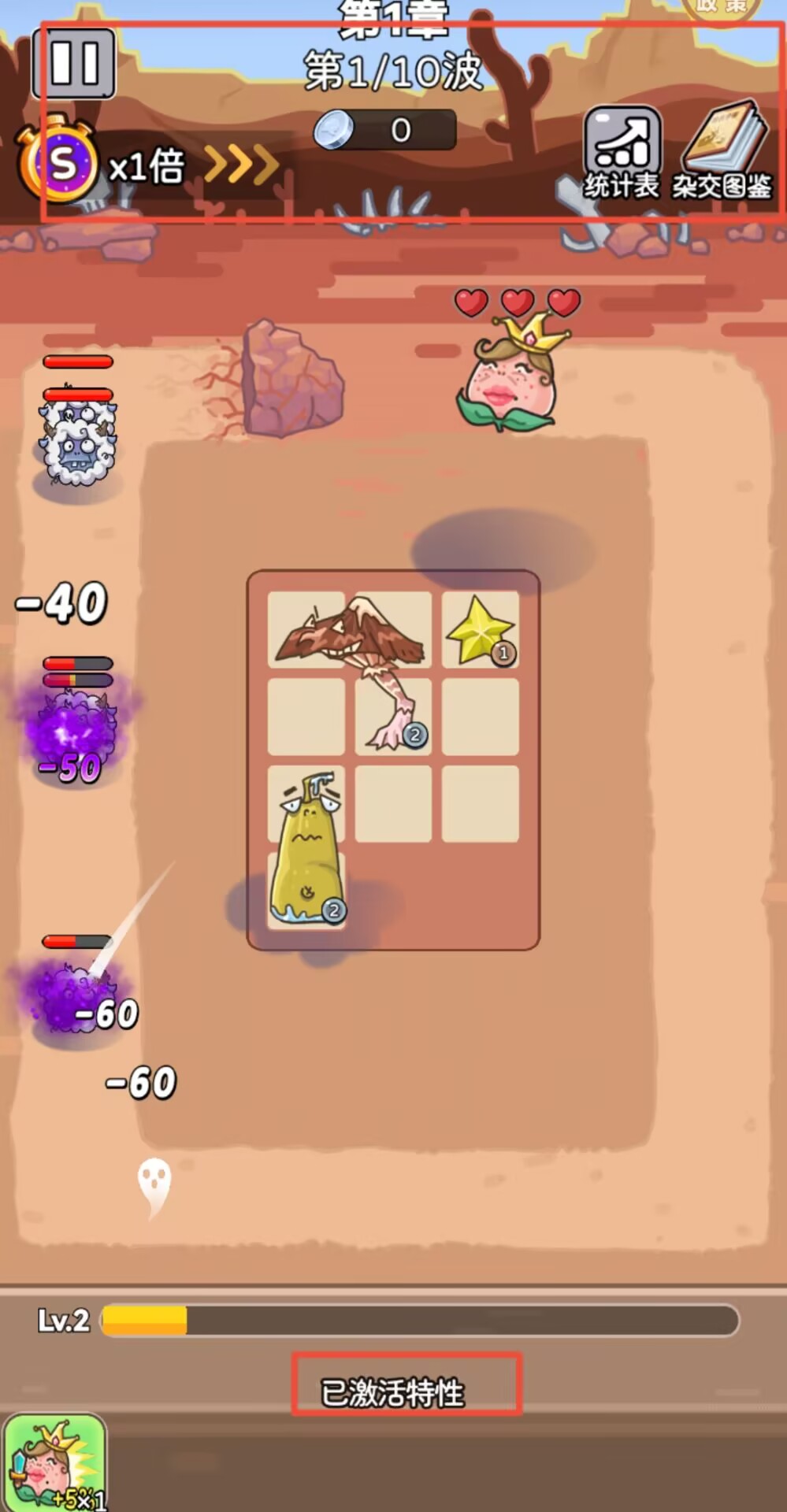Screen dimensions: 787x1512
Task: Select the starfruit plant in the grid
Action: click(x=480, y=630)
